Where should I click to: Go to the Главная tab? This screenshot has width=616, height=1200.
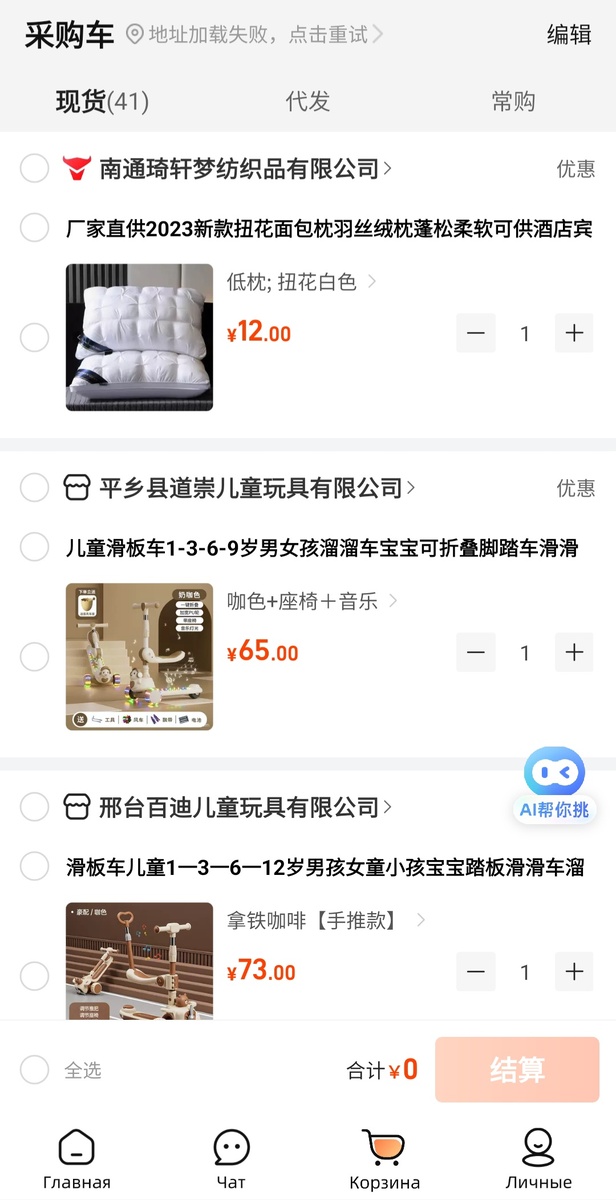tap(77, 1160)
